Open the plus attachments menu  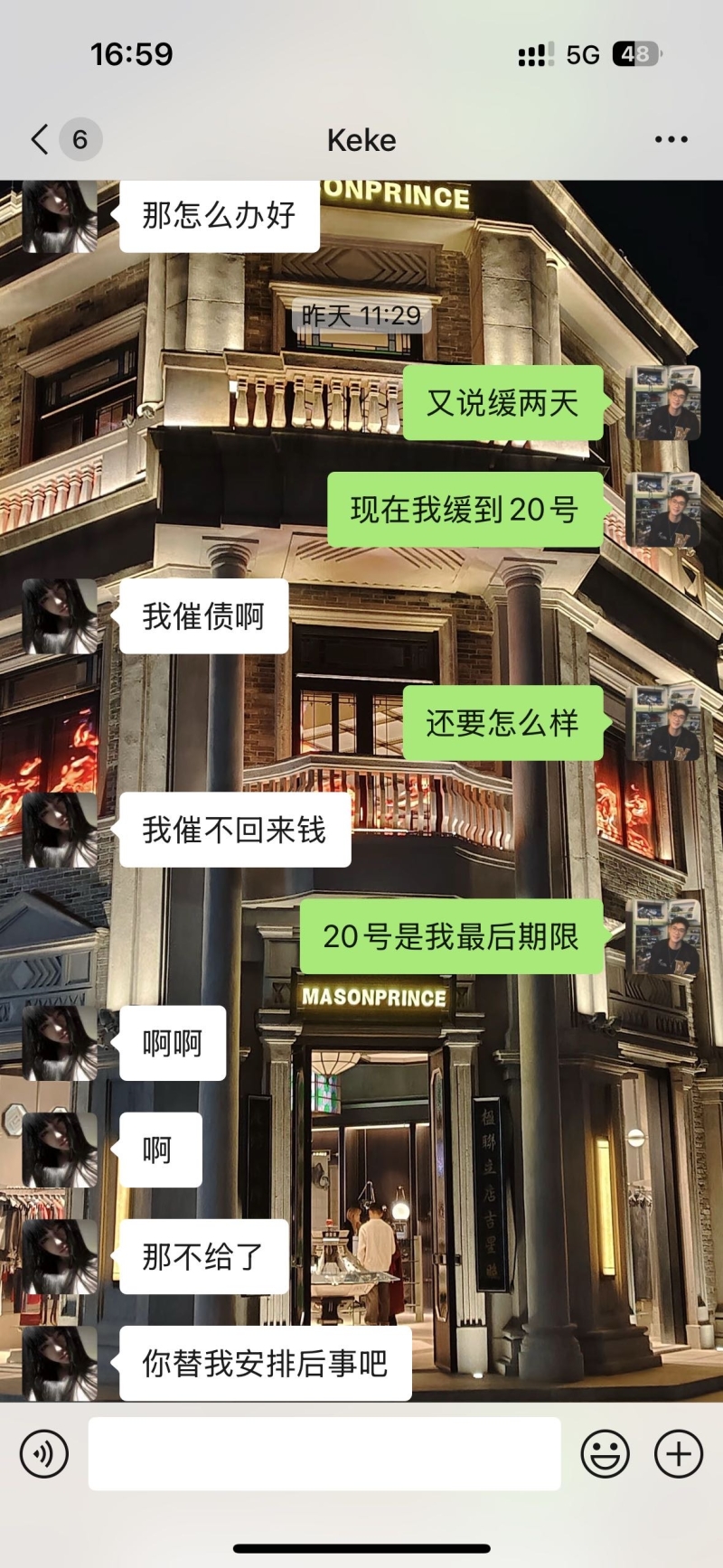click(678, 1454)
